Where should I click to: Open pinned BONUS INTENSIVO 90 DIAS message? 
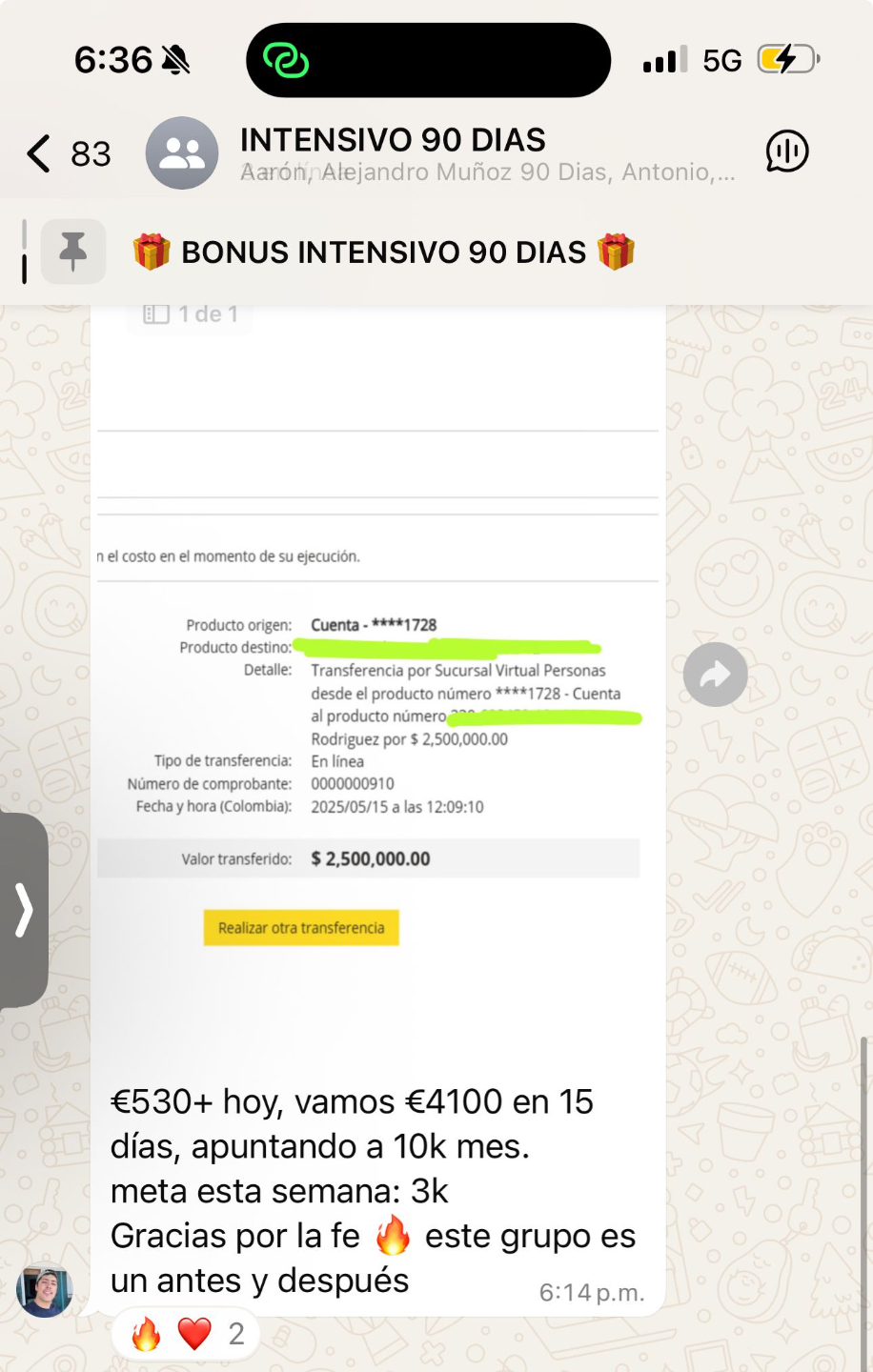pos(383,252)
